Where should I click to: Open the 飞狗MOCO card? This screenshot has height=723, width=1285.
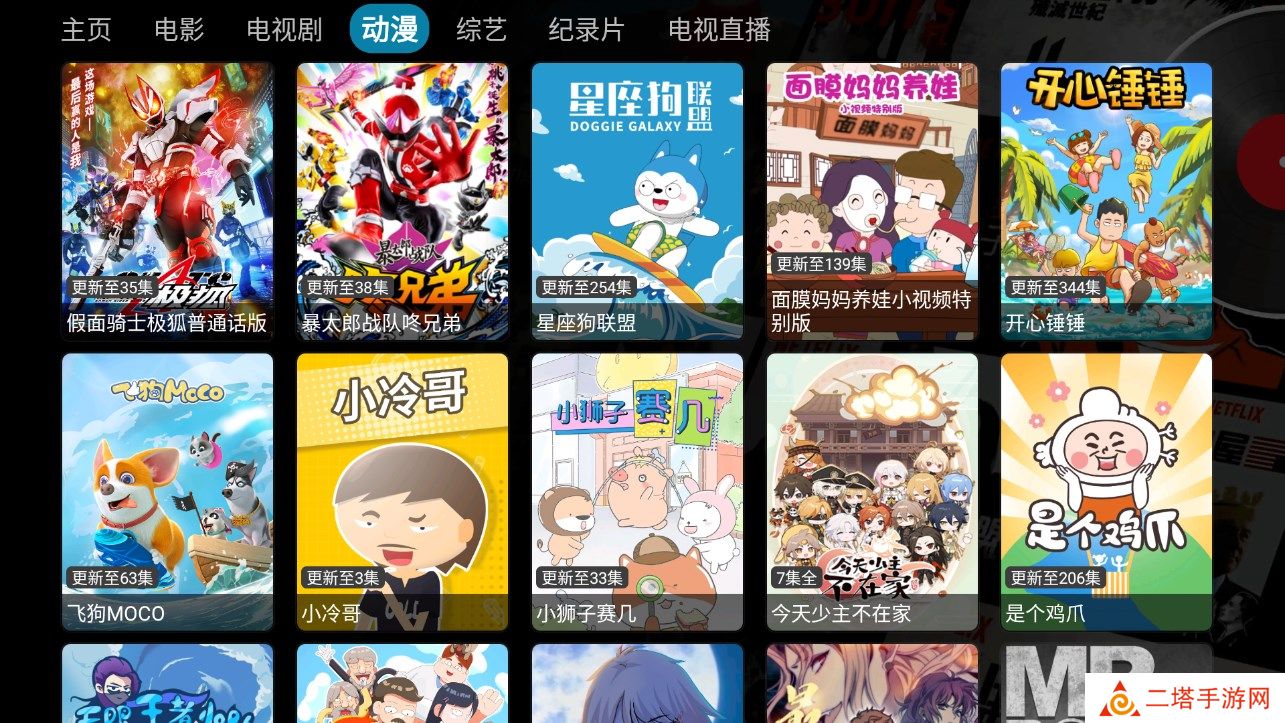[x=167, y=490]
